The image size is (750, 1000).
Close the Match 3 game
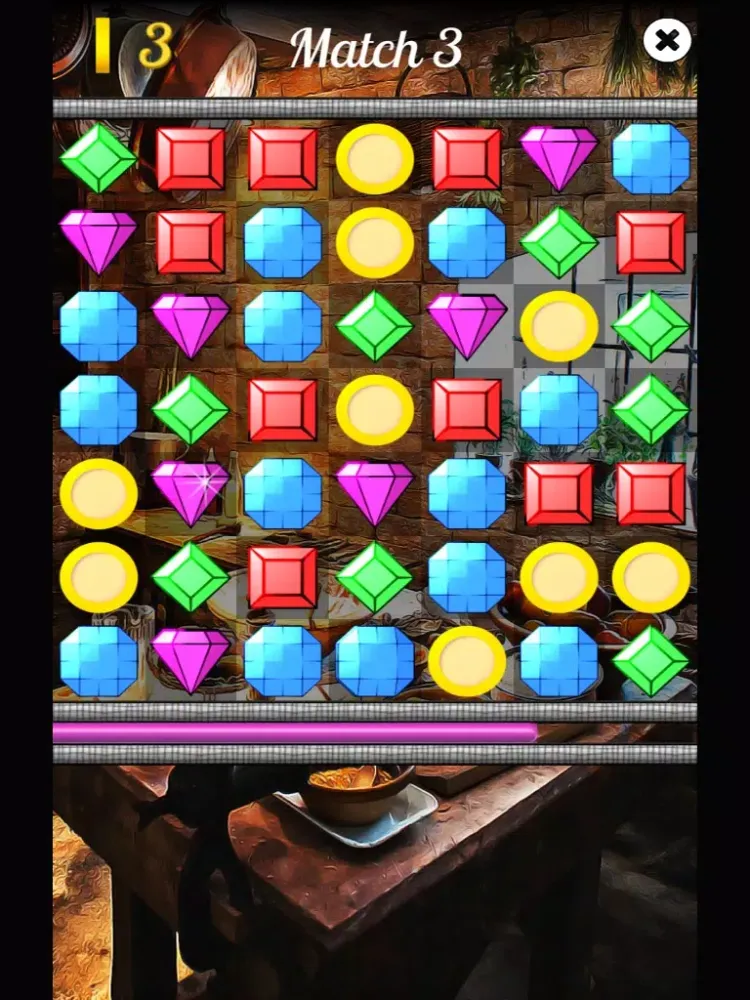click(667, 41)
